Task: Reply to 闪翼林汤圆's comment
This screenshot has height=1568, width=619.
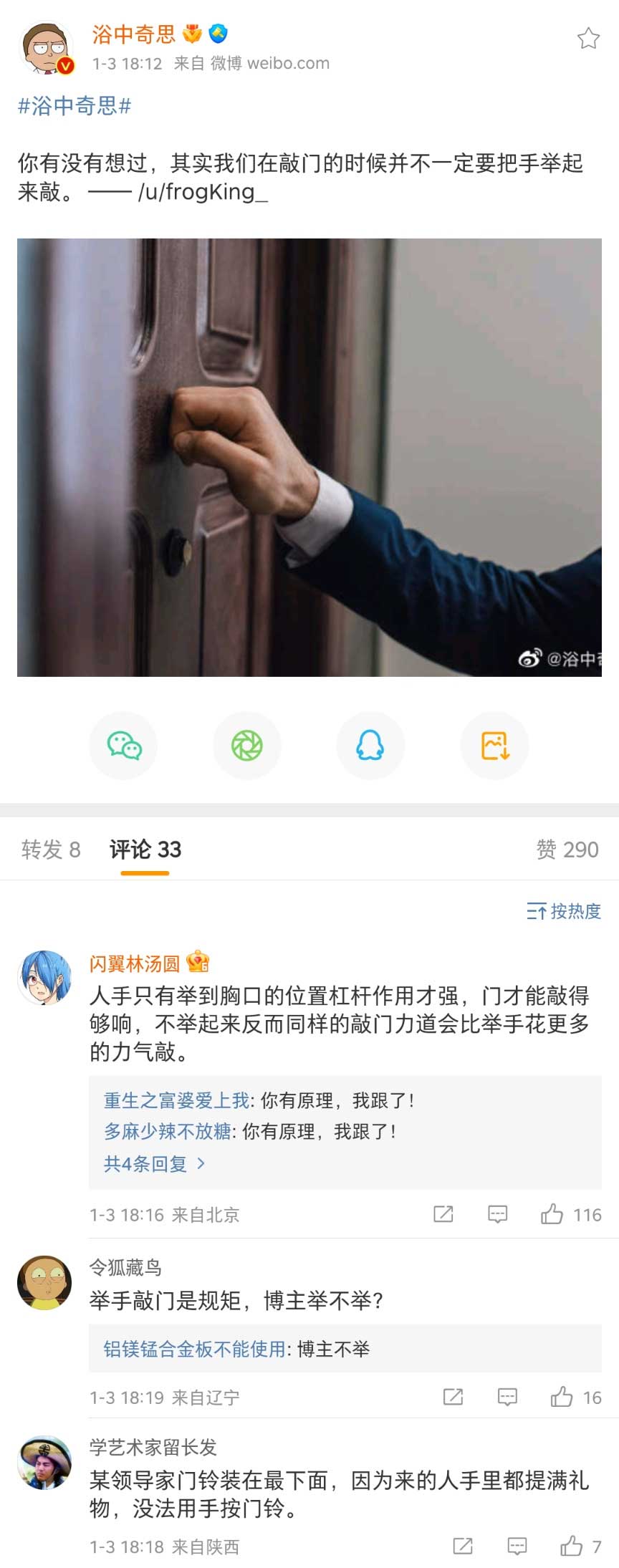Action: pos(497,1214)
